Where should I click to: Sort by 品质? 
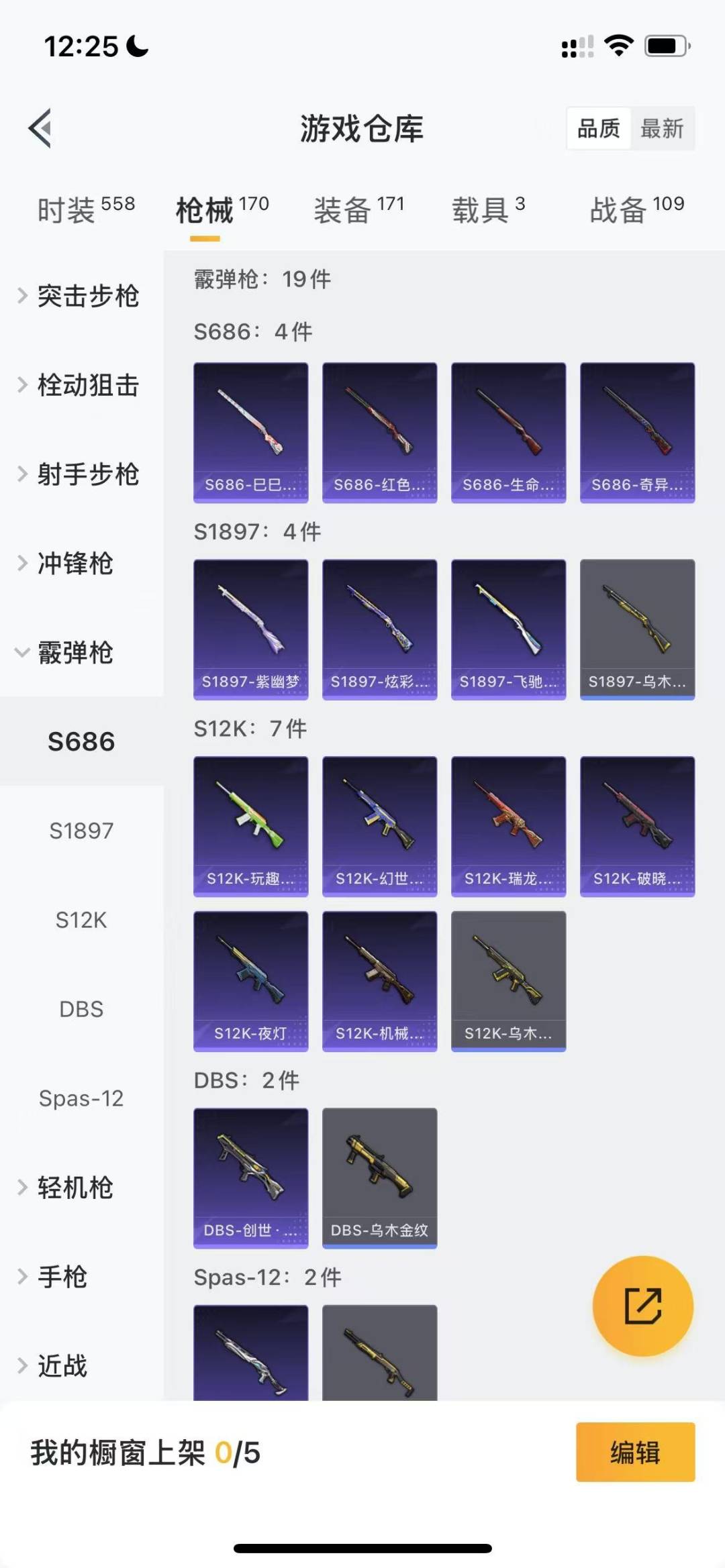pyautogui.click(x=598, y=128)
